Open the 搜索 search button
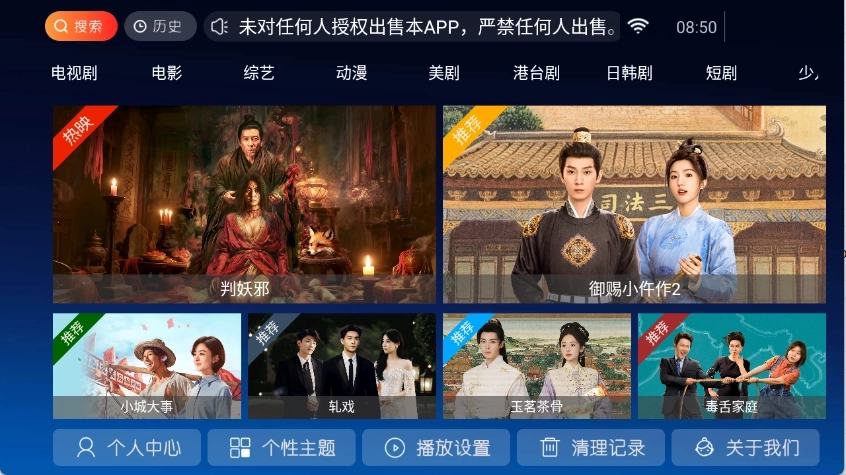Viewport: 846px width, 475px height. click(81, 26)
